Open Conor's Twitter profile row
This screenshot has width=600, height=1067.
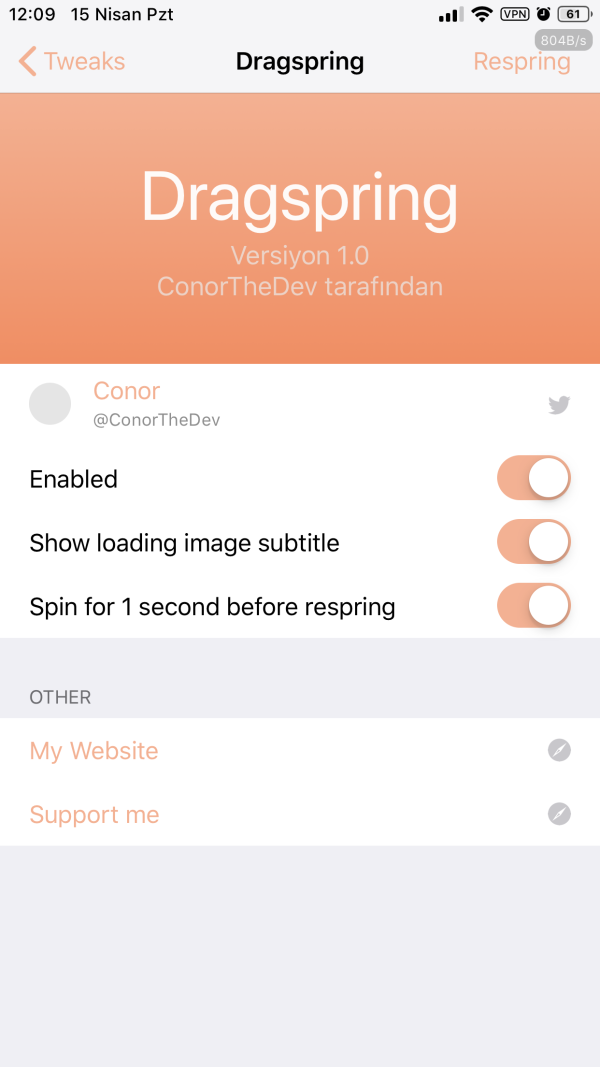pyautogui.click(x=300, y=404)
